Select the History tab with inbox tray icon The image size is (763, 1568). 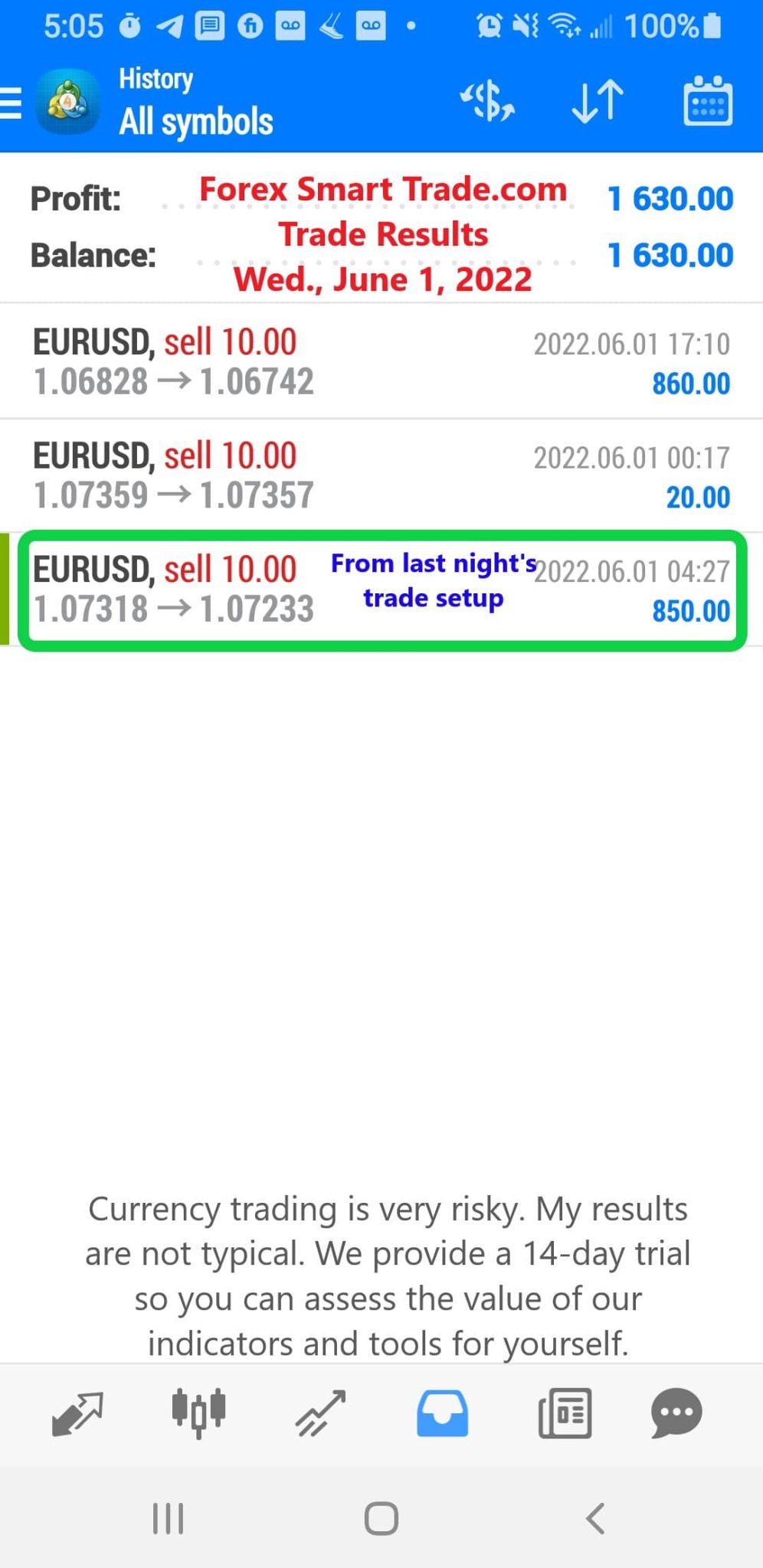pos(443,1413)
